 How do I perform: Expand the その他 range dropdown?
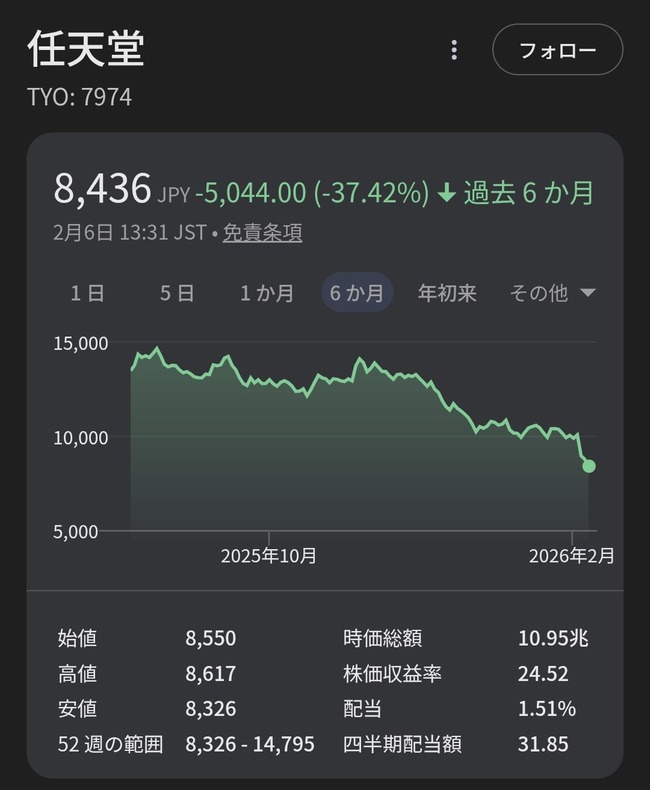(552, 293)
